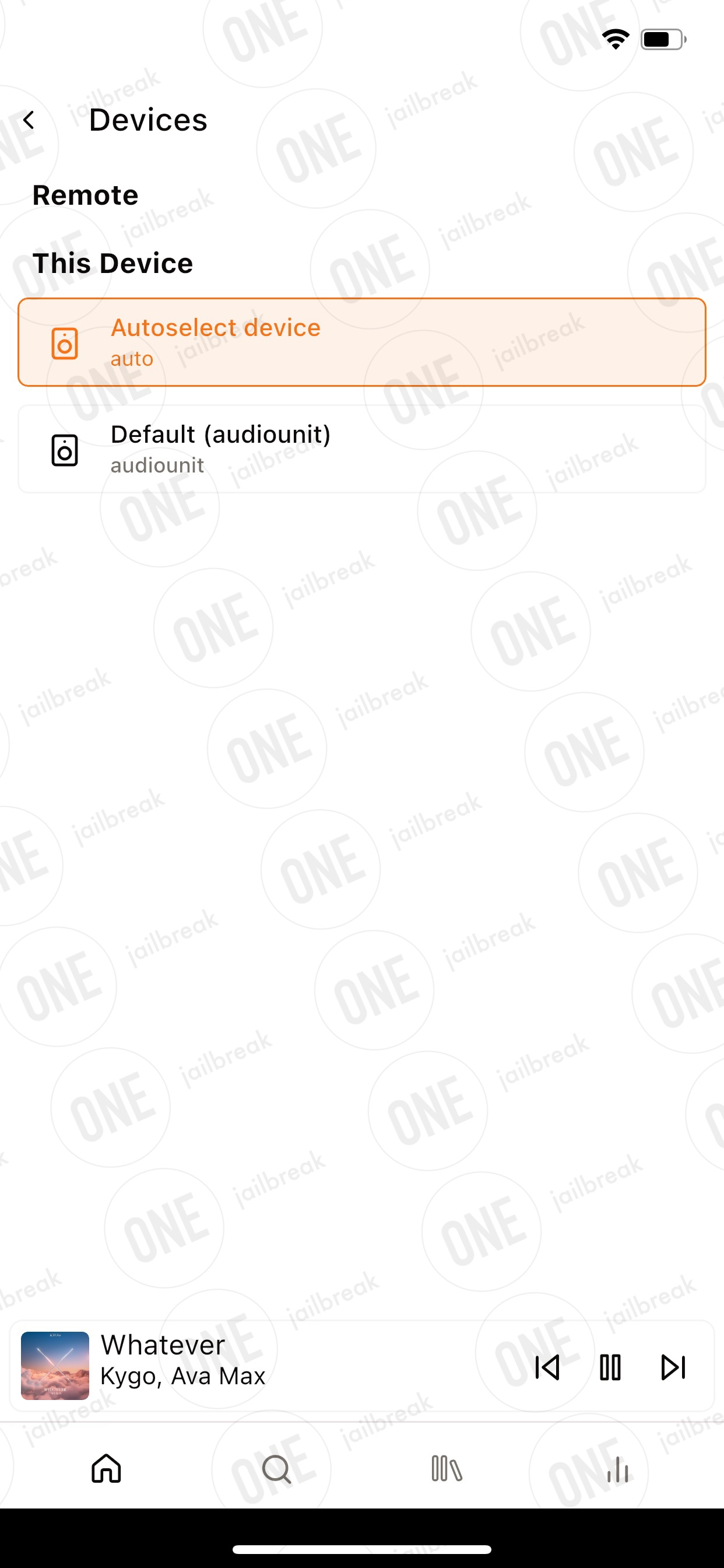Choose Default (audiounit) device
Viewport: 724px width, 1568px height.
(x=362, y=449)
